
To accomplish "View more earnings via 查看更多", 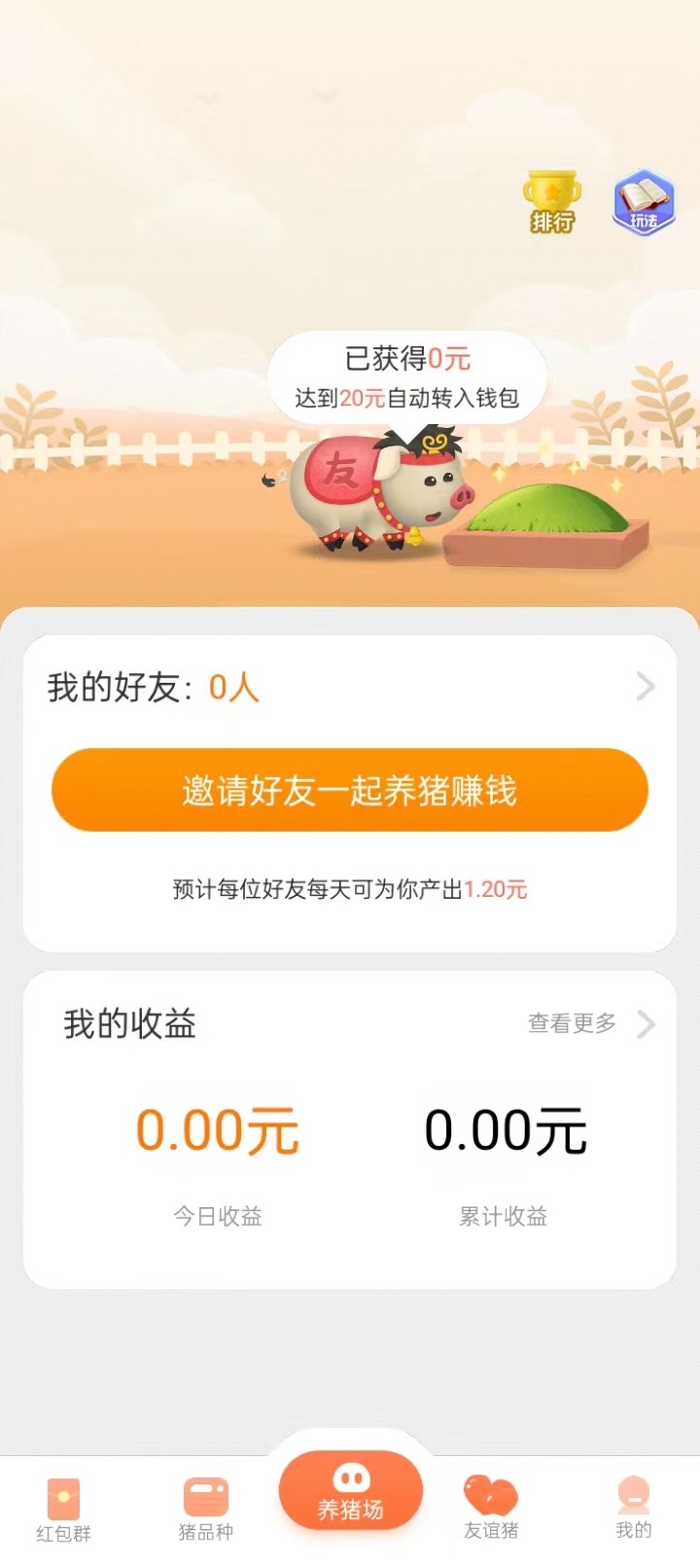I will 589,1023.
